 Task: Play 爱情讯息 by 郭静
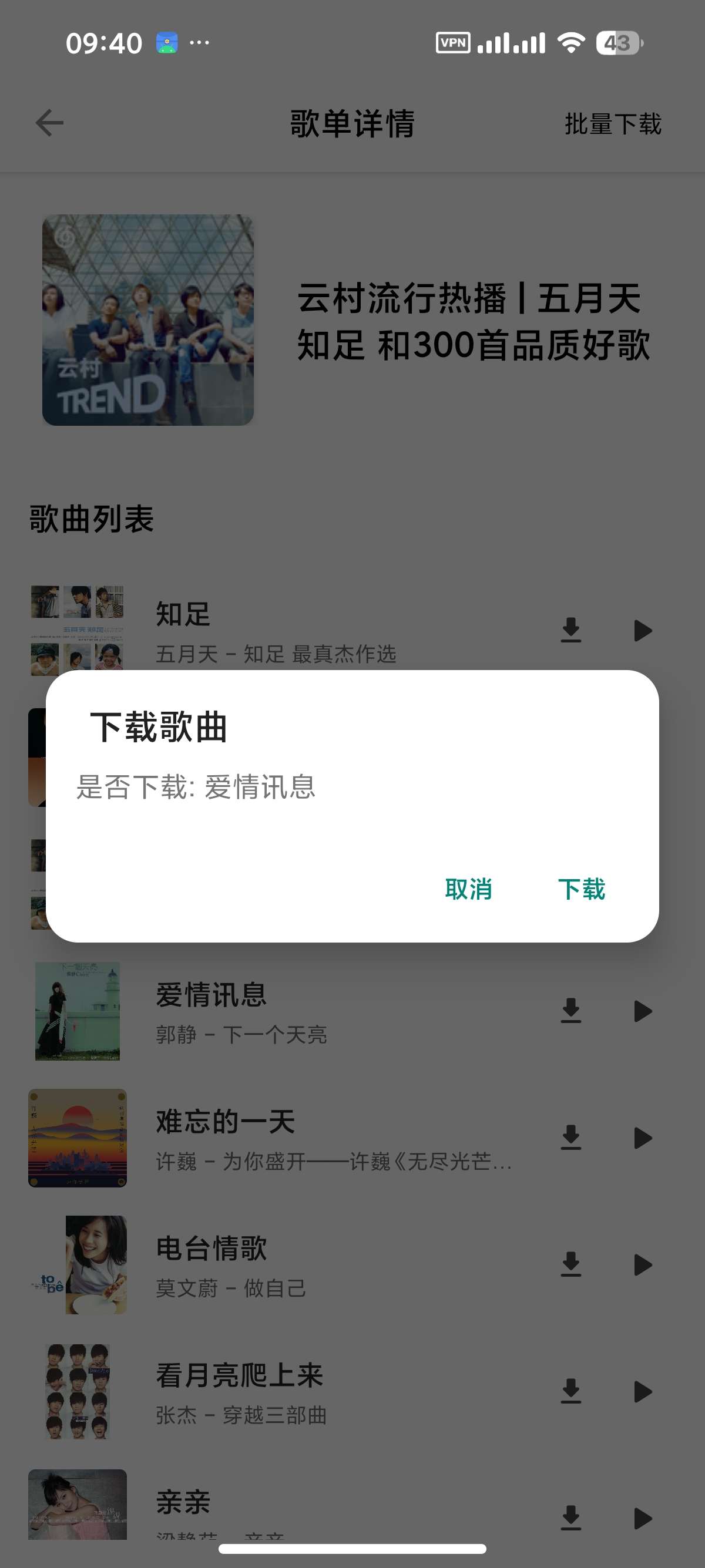tap(642, 1011)
